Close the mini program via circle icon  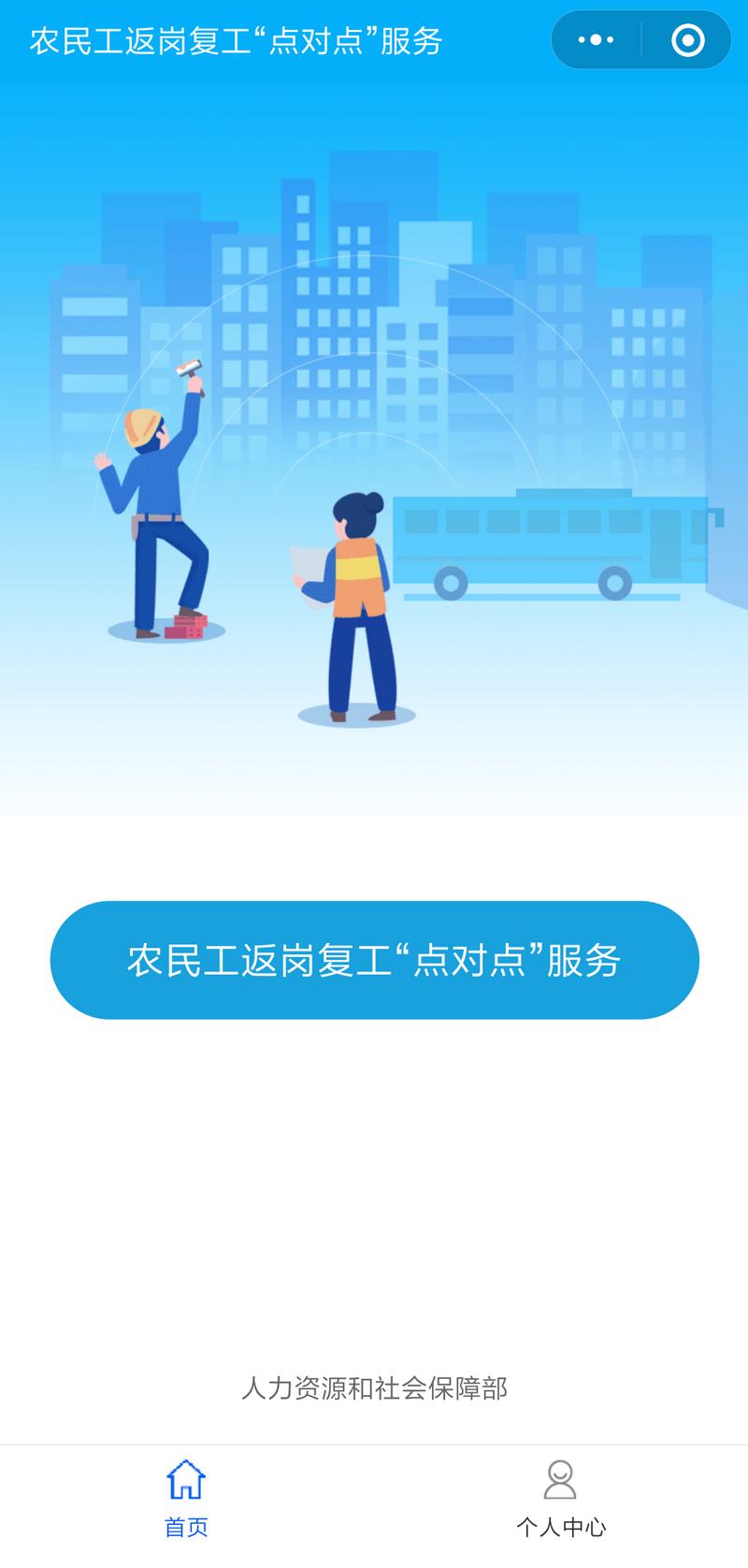coord(687,40)
